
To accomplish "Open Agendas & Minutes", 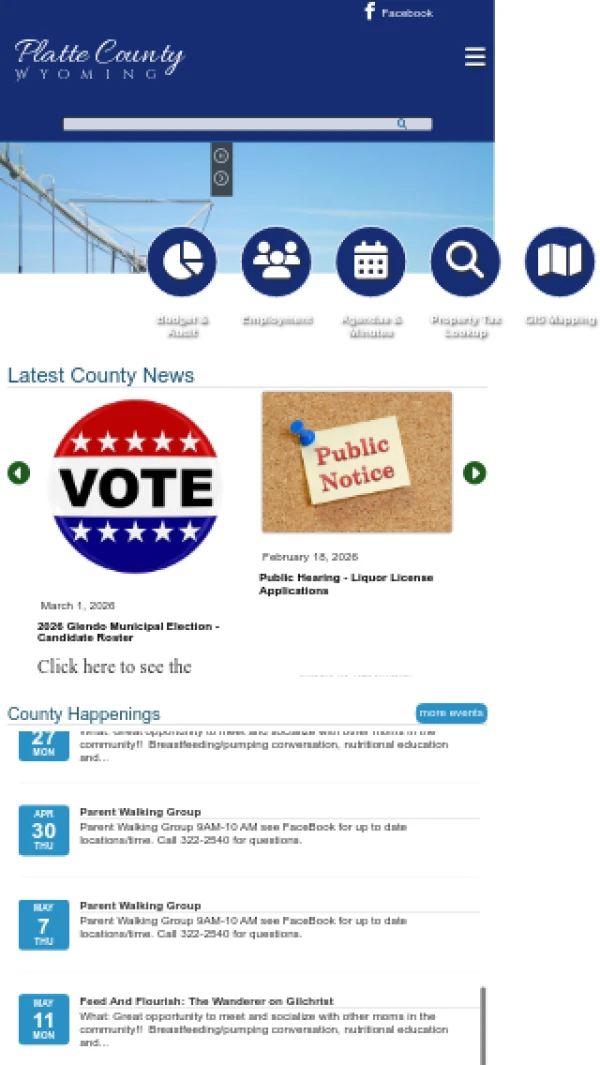I will click(371, 262).
